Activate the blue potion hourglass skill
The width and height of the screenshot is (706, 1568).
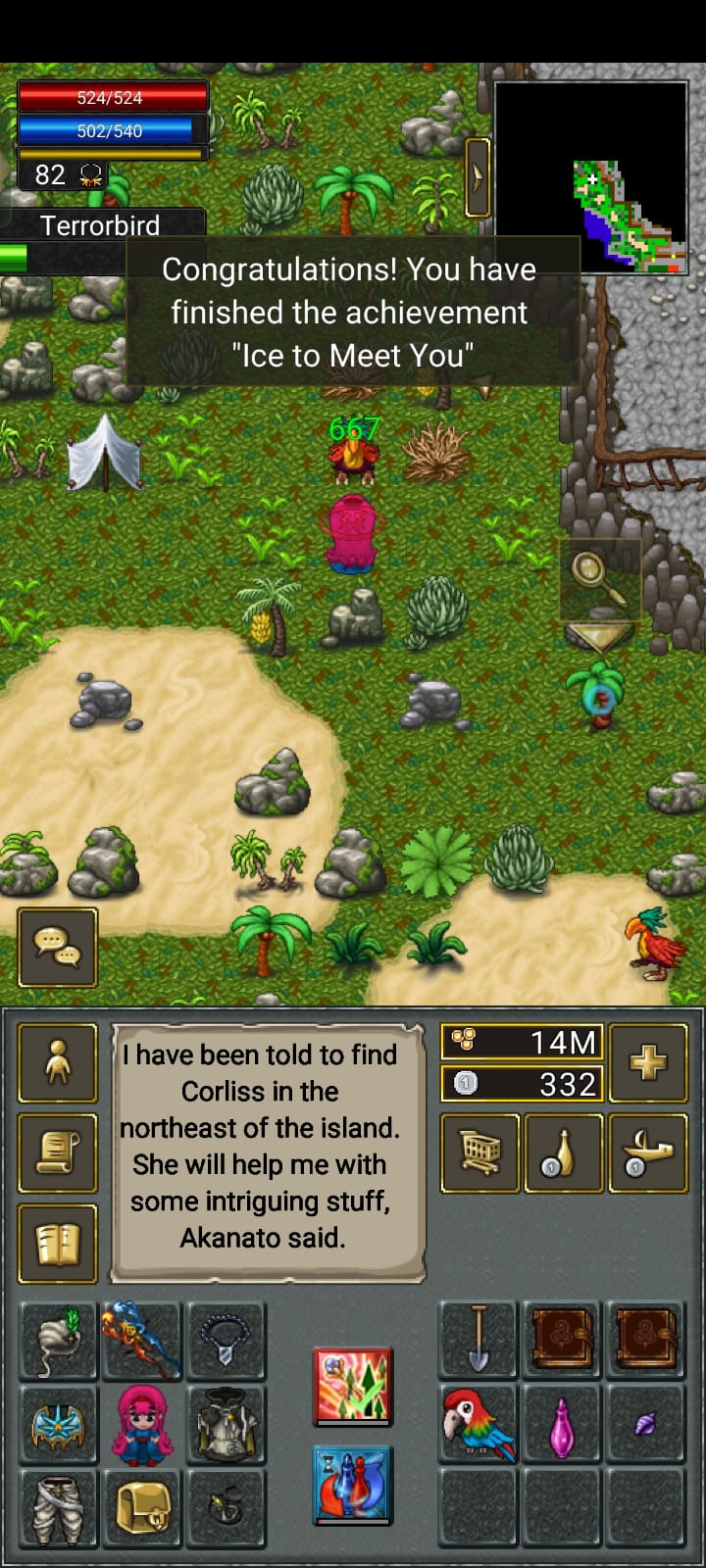[x=353, y=1486]
